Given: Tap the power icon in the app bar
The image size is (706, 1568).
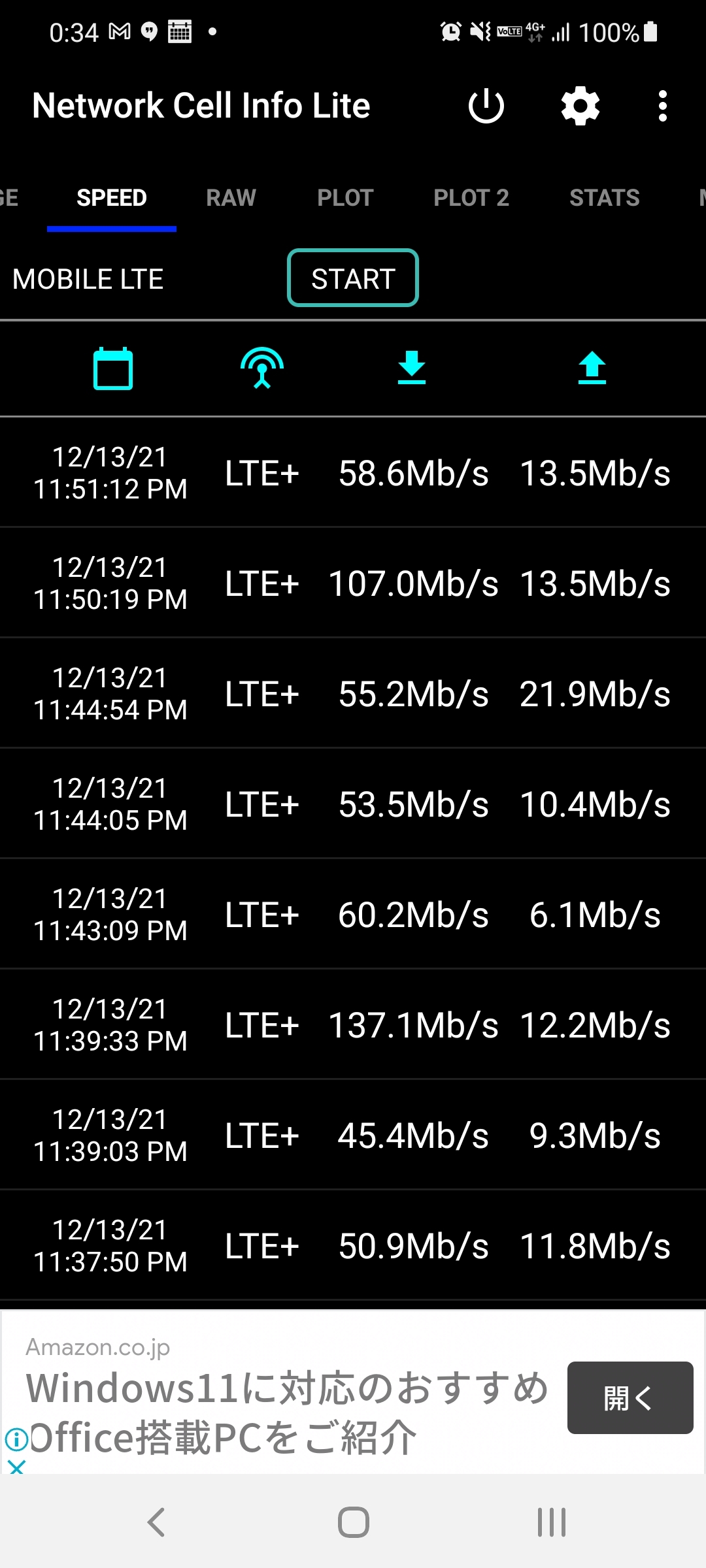Looking at the screenshot, I should 486,106.
